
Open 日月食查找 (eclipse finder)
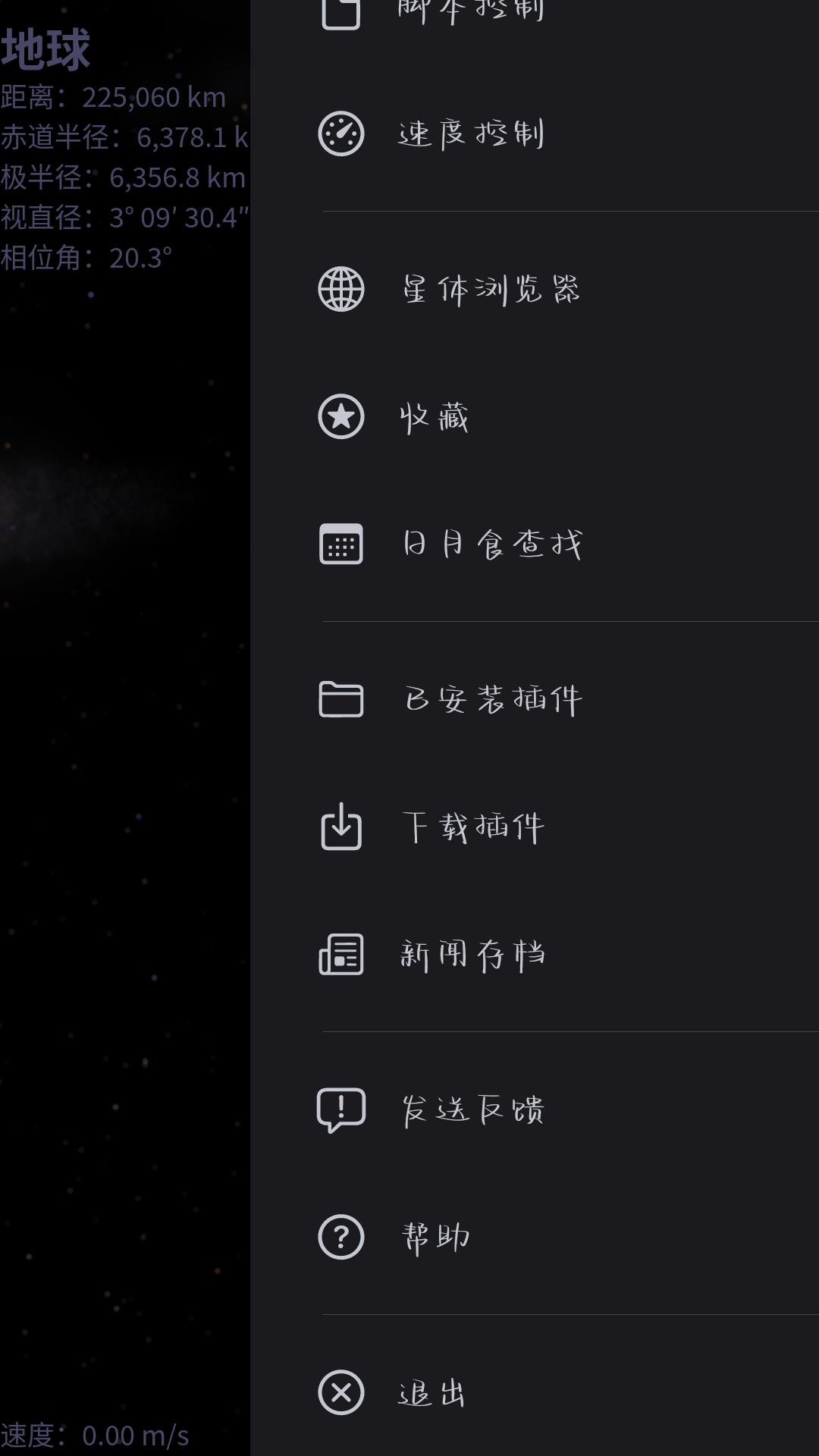(491, 544)
